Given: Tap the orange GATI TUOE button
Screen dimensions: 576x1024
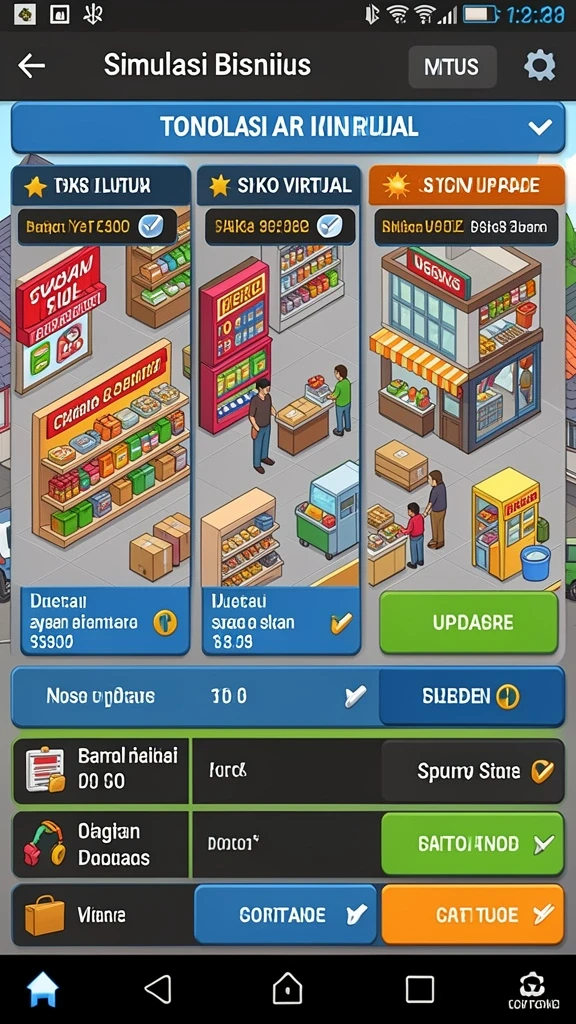Looking at the screenshot, I should tap(472, 915).
